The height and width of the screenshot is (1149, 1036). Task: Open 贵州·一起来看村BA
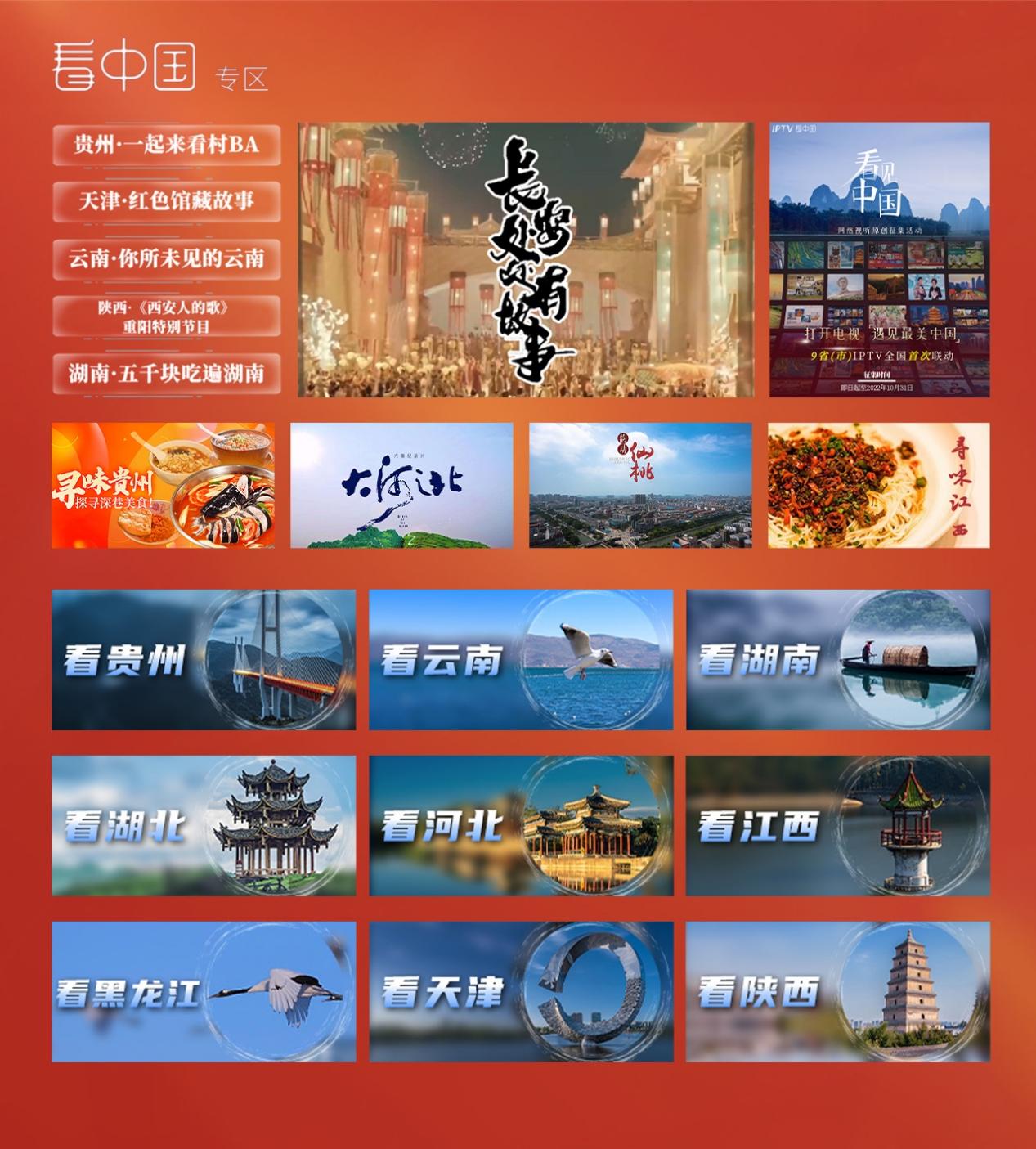pyautogui.click(x=167, y=145)
